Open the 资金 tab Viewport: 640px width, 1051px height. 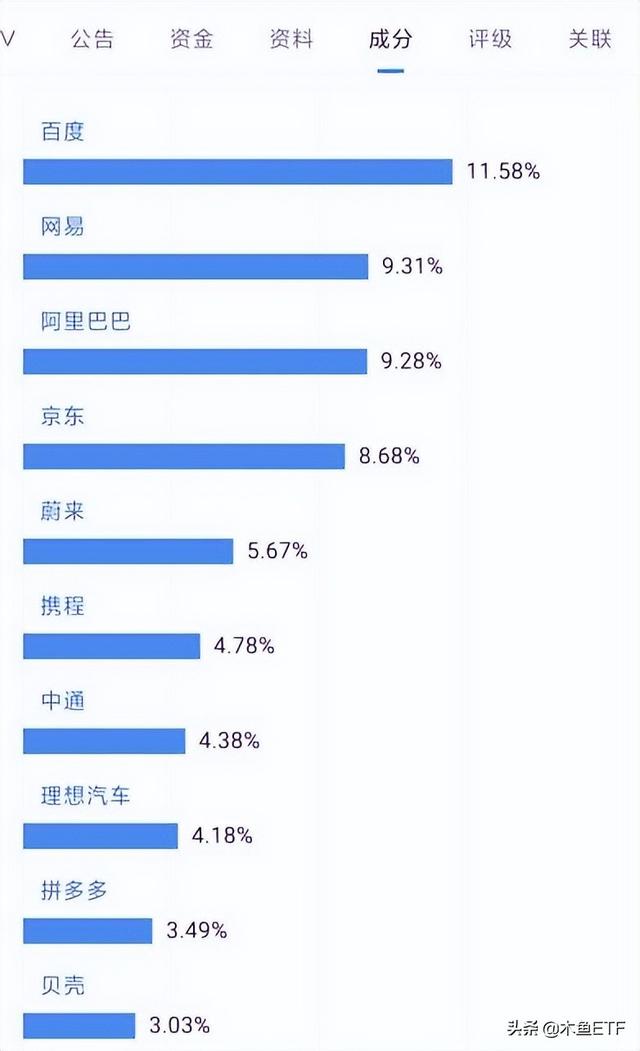click(191, 39)
